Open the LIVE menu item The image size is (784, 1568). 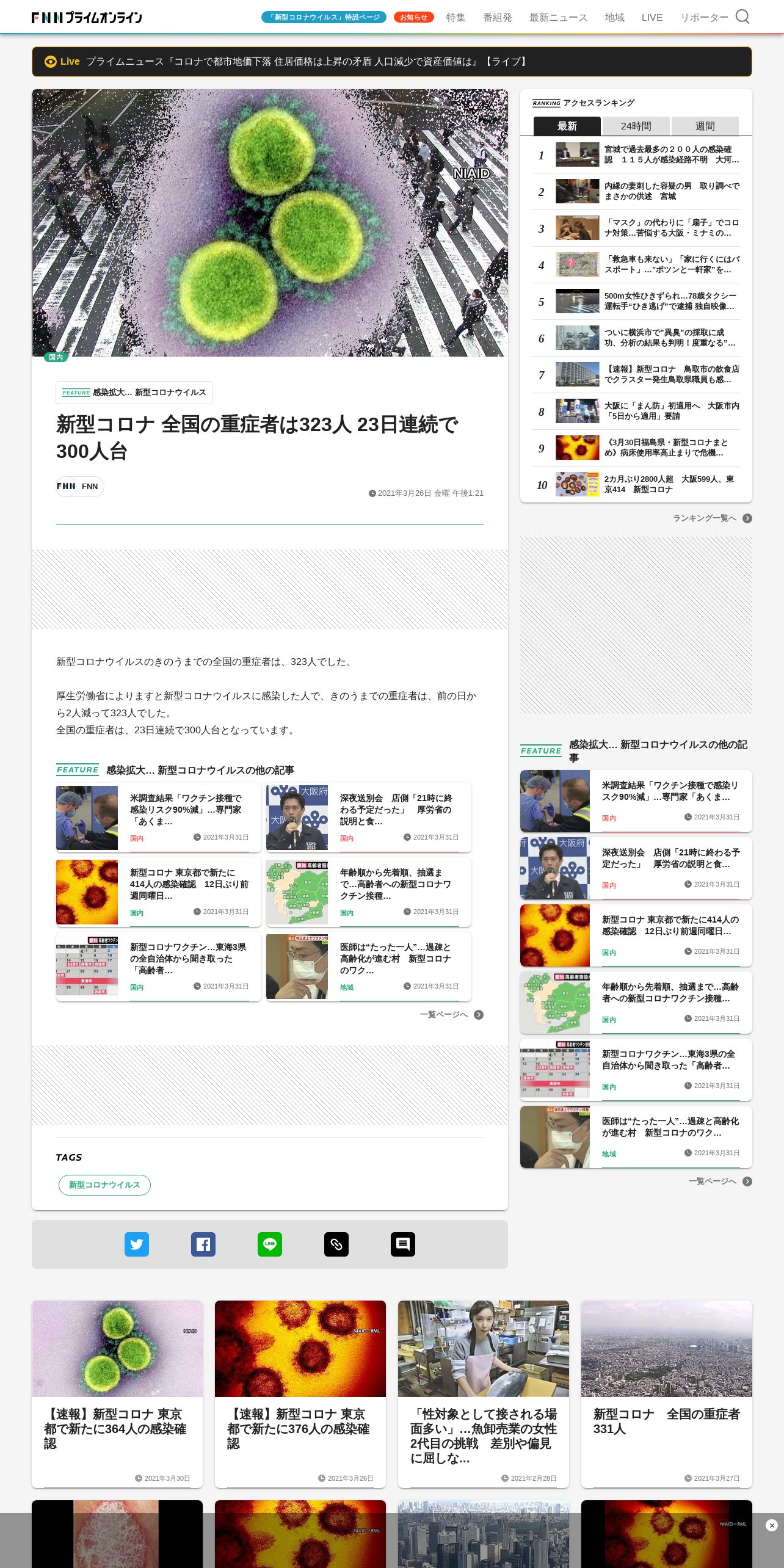click(652, 18)
